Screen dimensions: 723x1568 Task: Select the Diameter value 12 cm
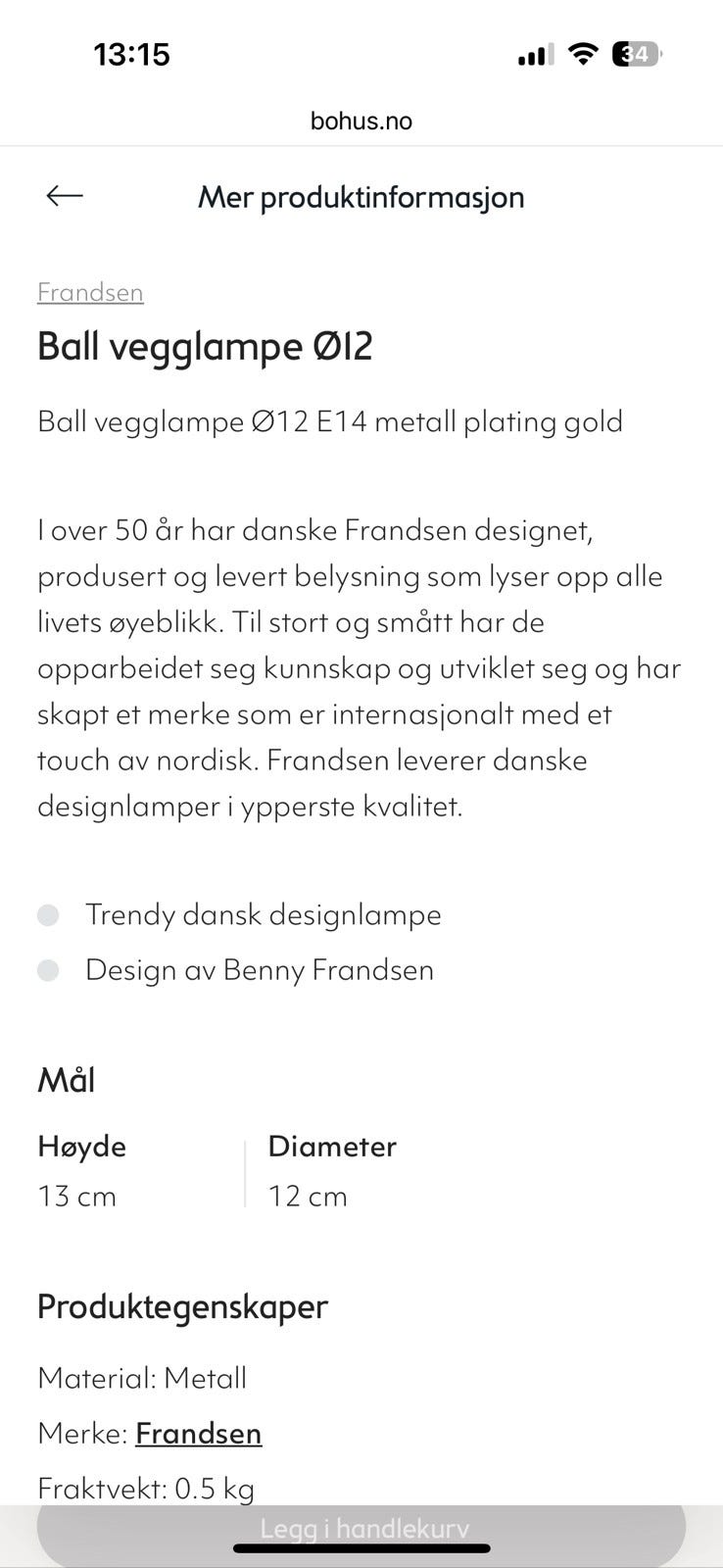[307, 1196]
